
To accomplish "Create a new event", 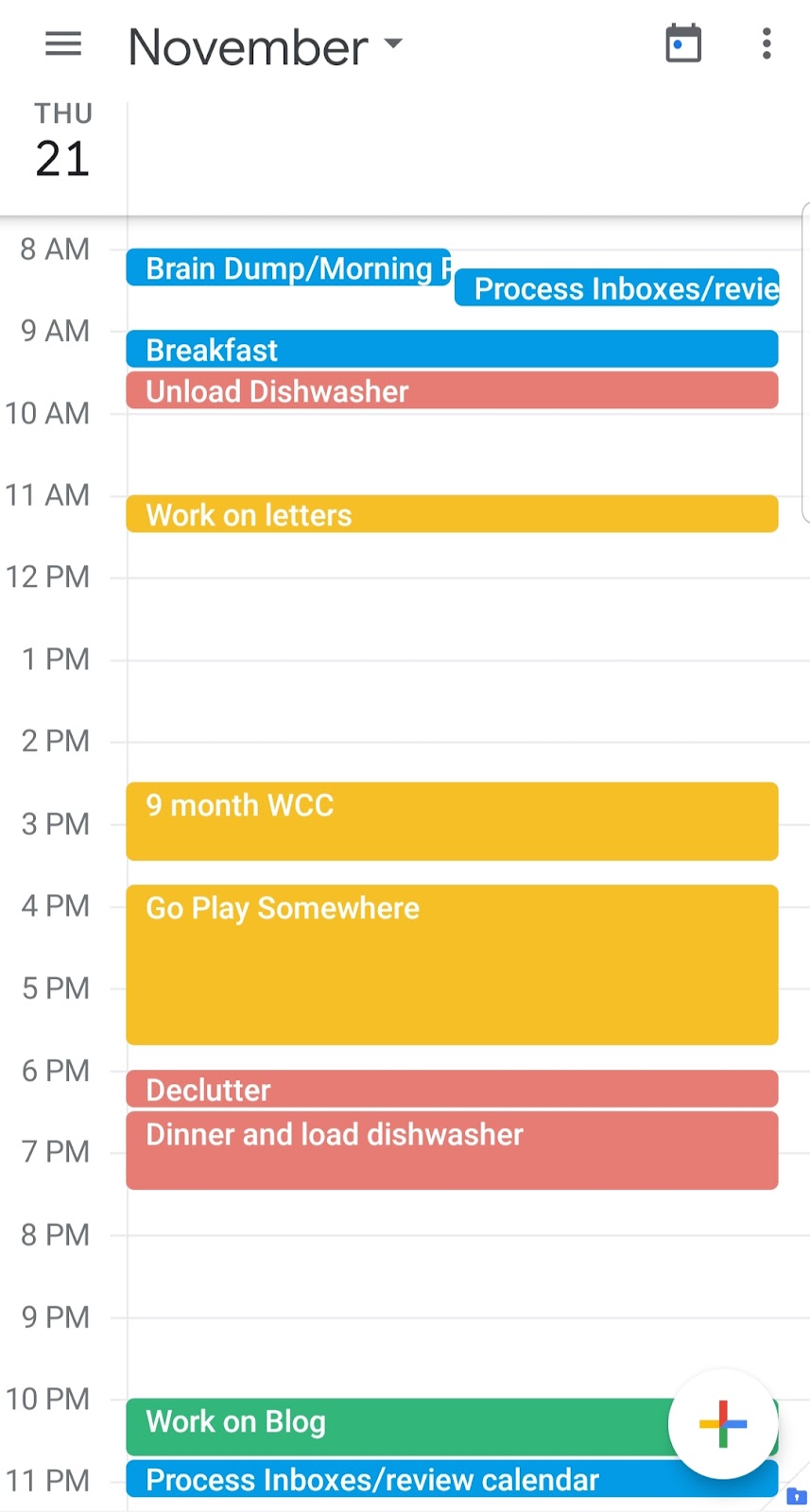I will tap(723, 1423).
